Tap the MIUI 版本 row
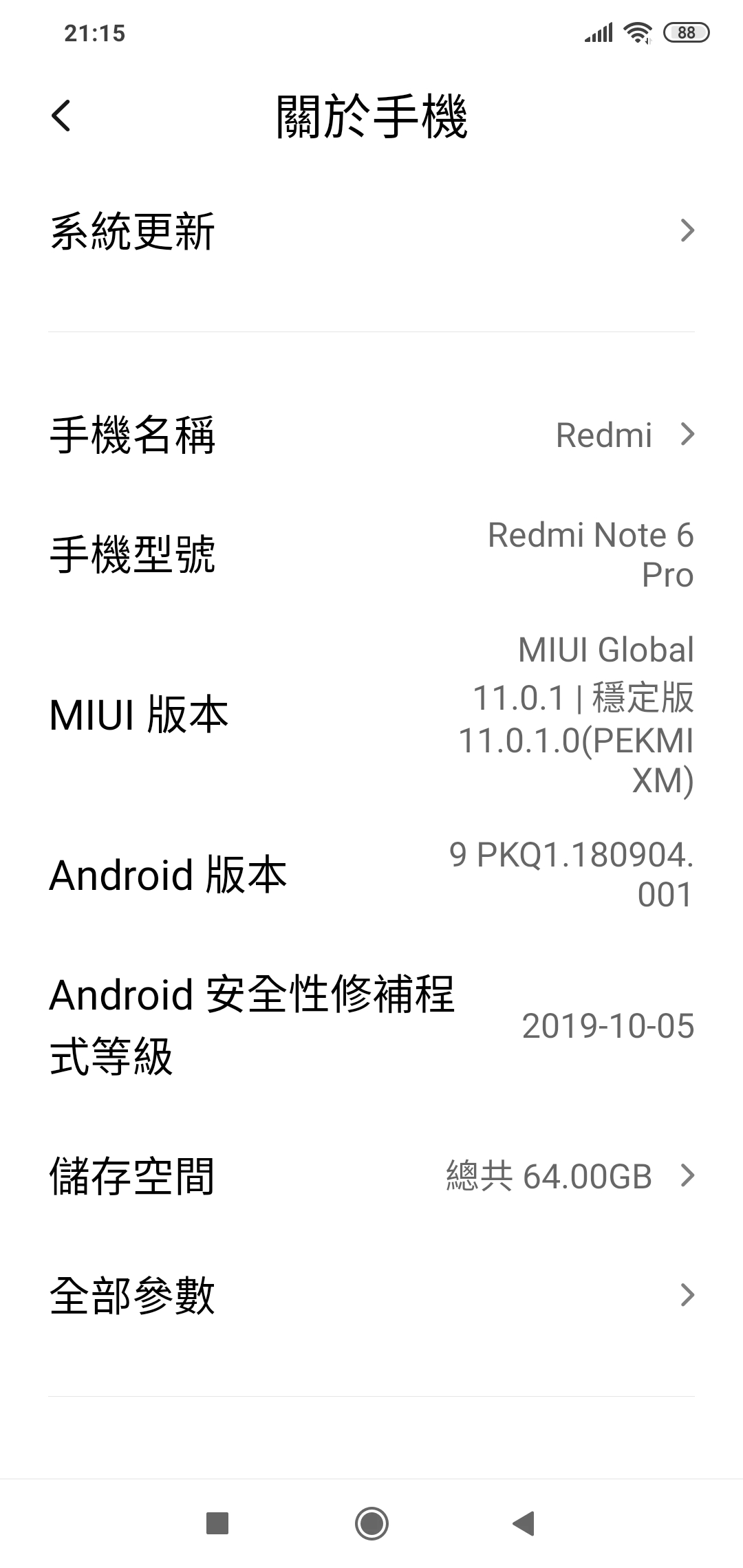The width and height of the screenshot is (743, 1568). pyautogui.click(x=371, y=715)
